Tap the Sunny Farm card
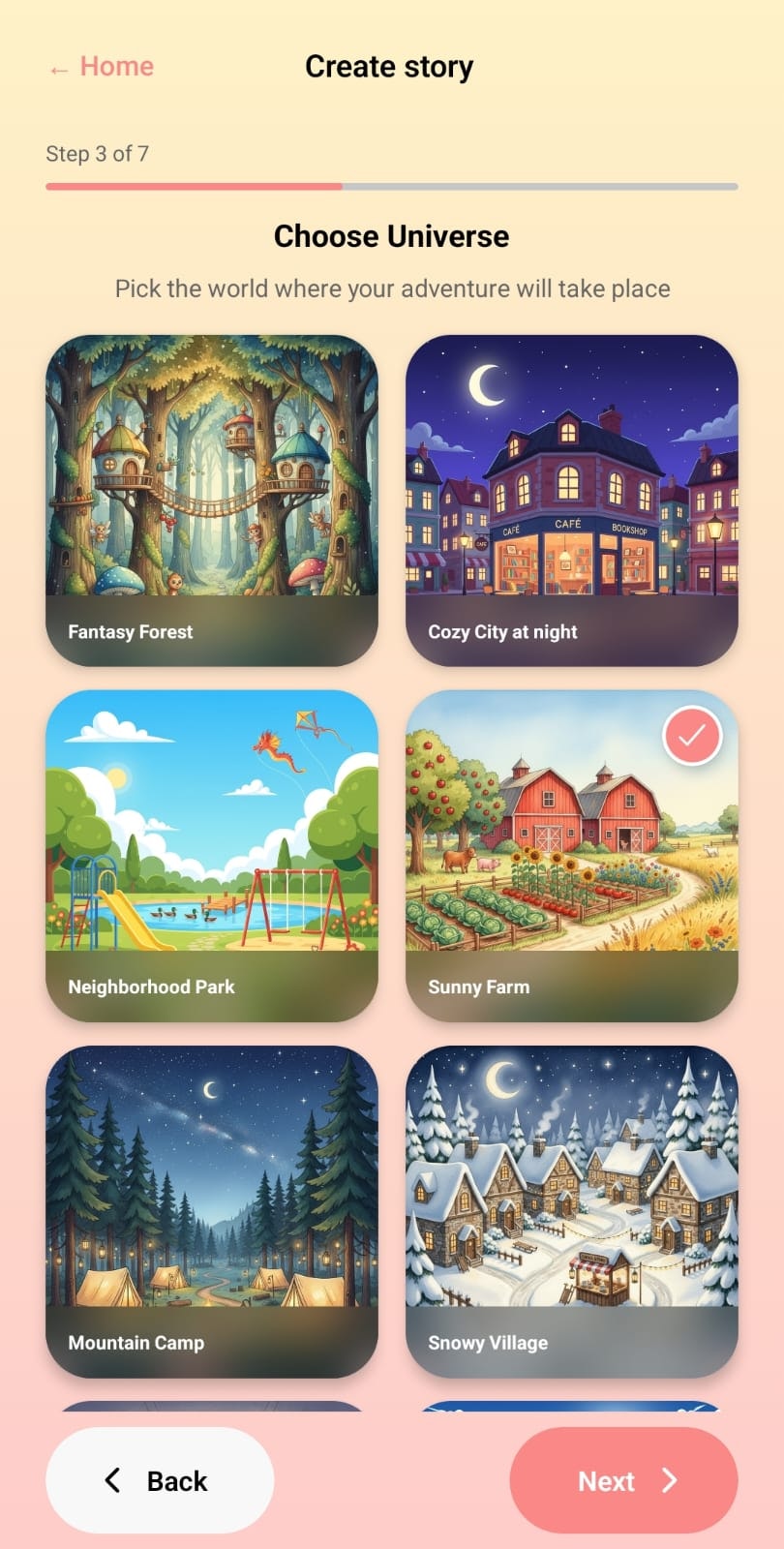The image size is (784, 1549). (571, 855)
